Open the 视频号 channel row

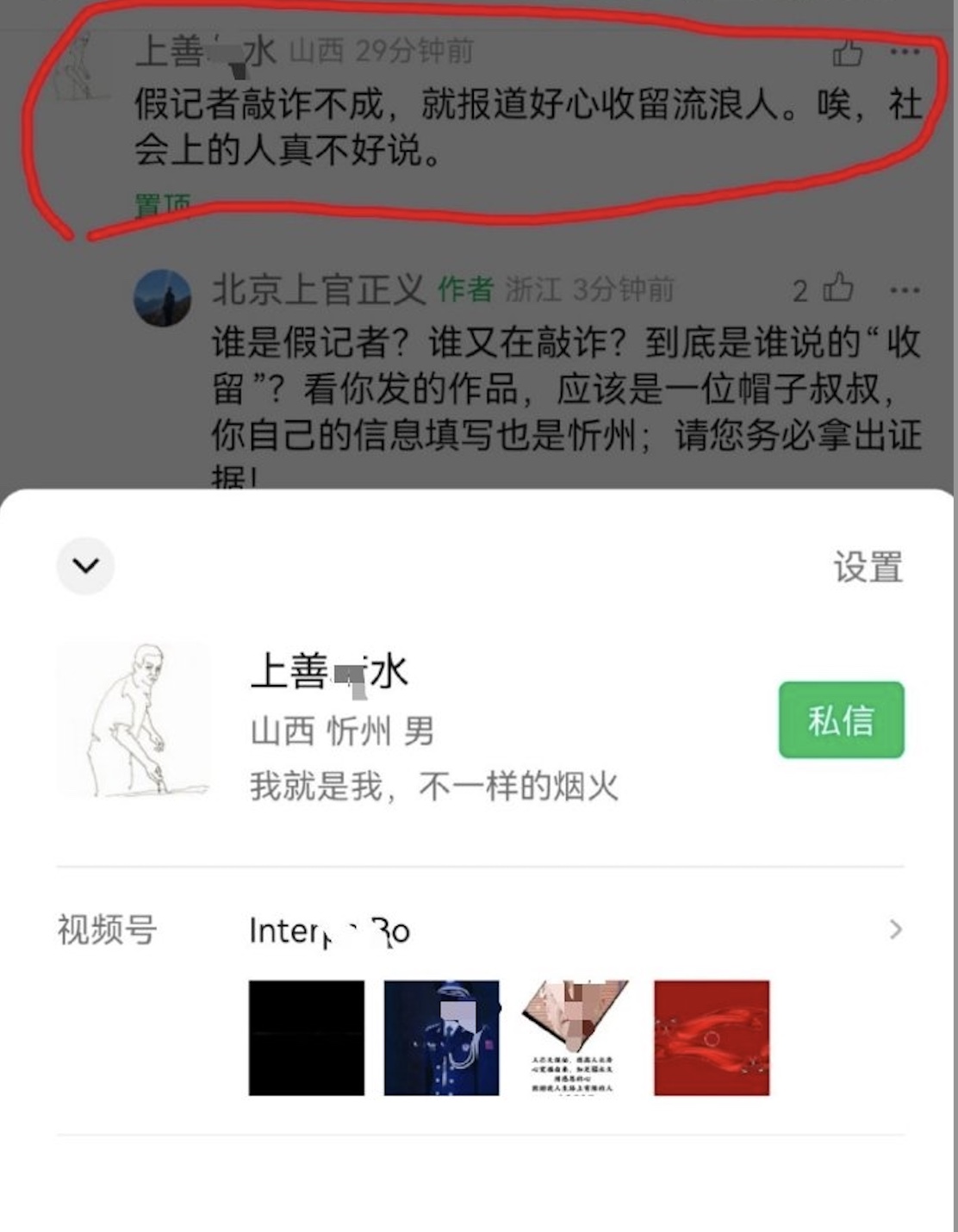pyautogui.click(x=569, y=930)
